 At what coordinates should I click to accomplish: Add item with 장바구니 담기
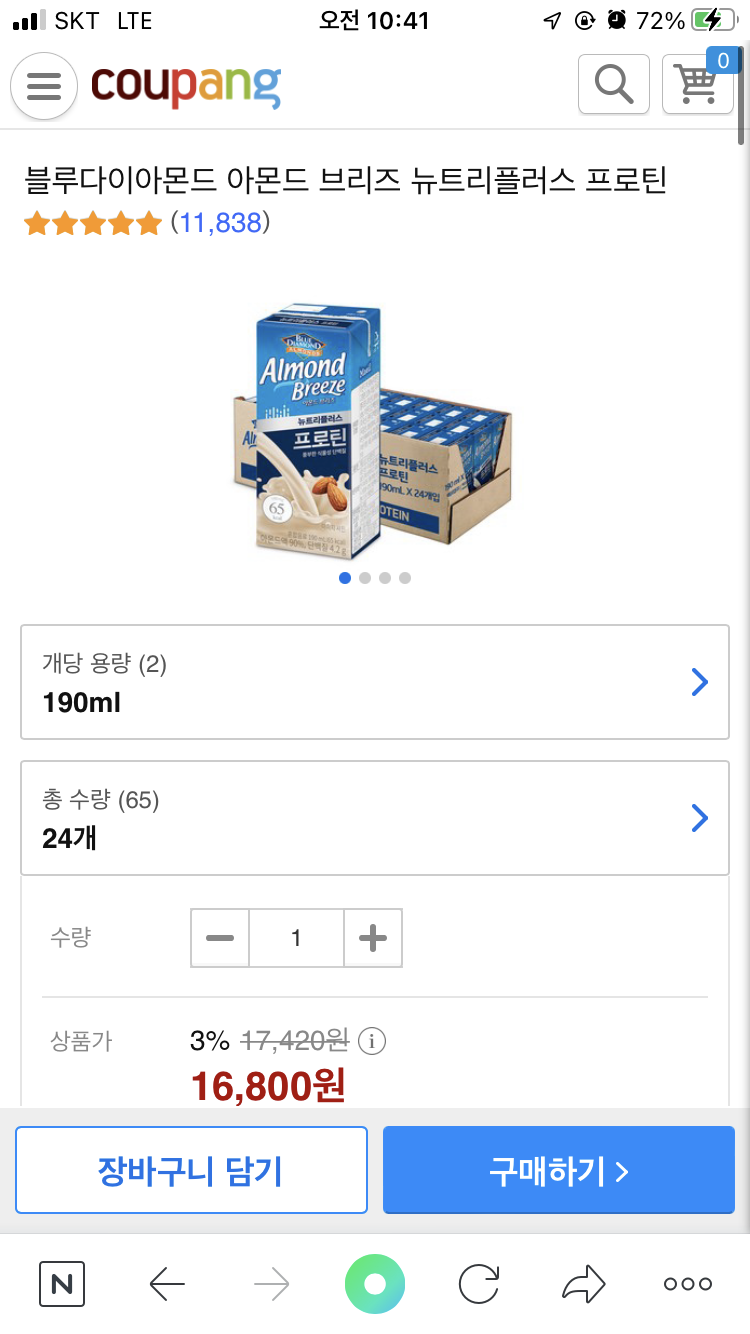(x=191, y=1170)
